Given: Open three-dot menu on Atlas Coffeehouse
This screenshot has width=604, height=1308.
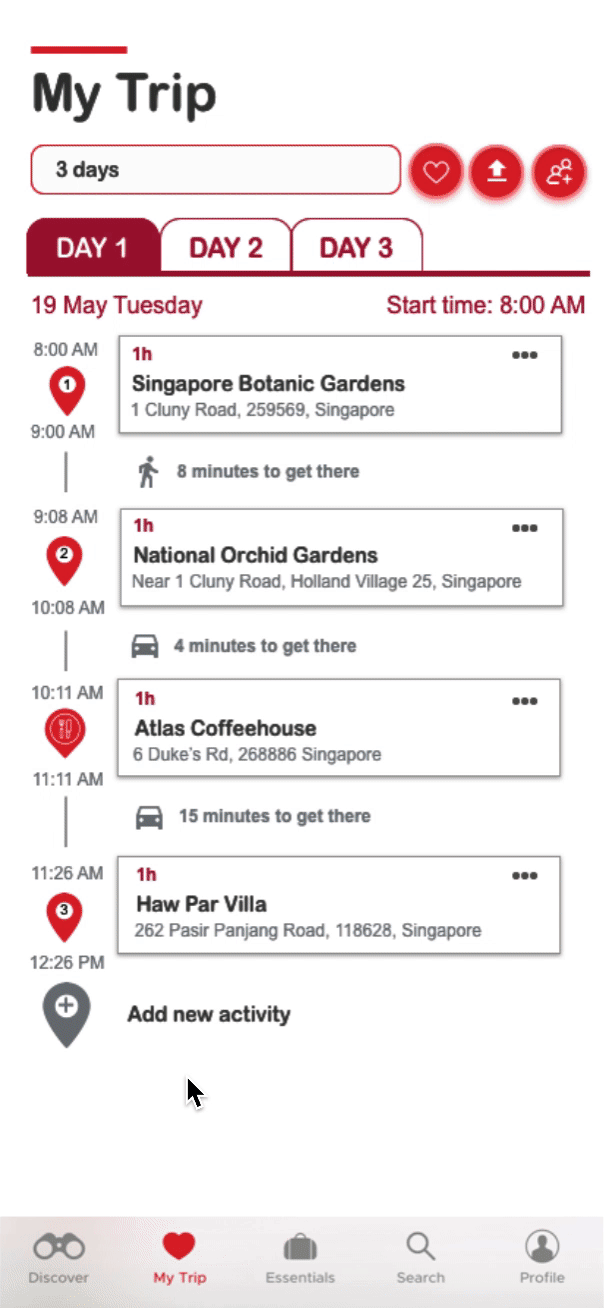Looking at the screenshot, I should click(524, 701).
